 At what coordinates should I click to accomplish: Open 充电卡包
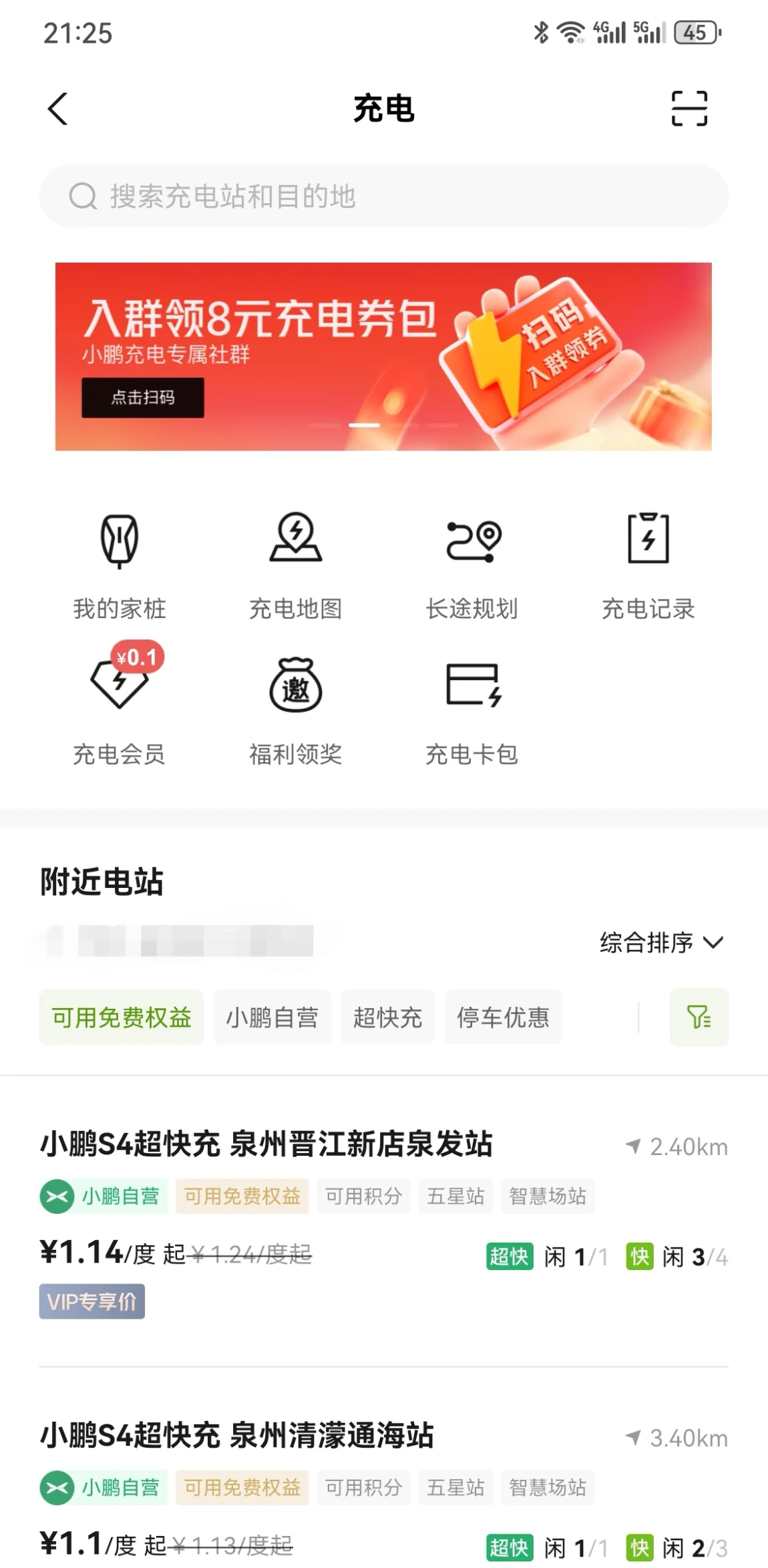tap(471, 711)
